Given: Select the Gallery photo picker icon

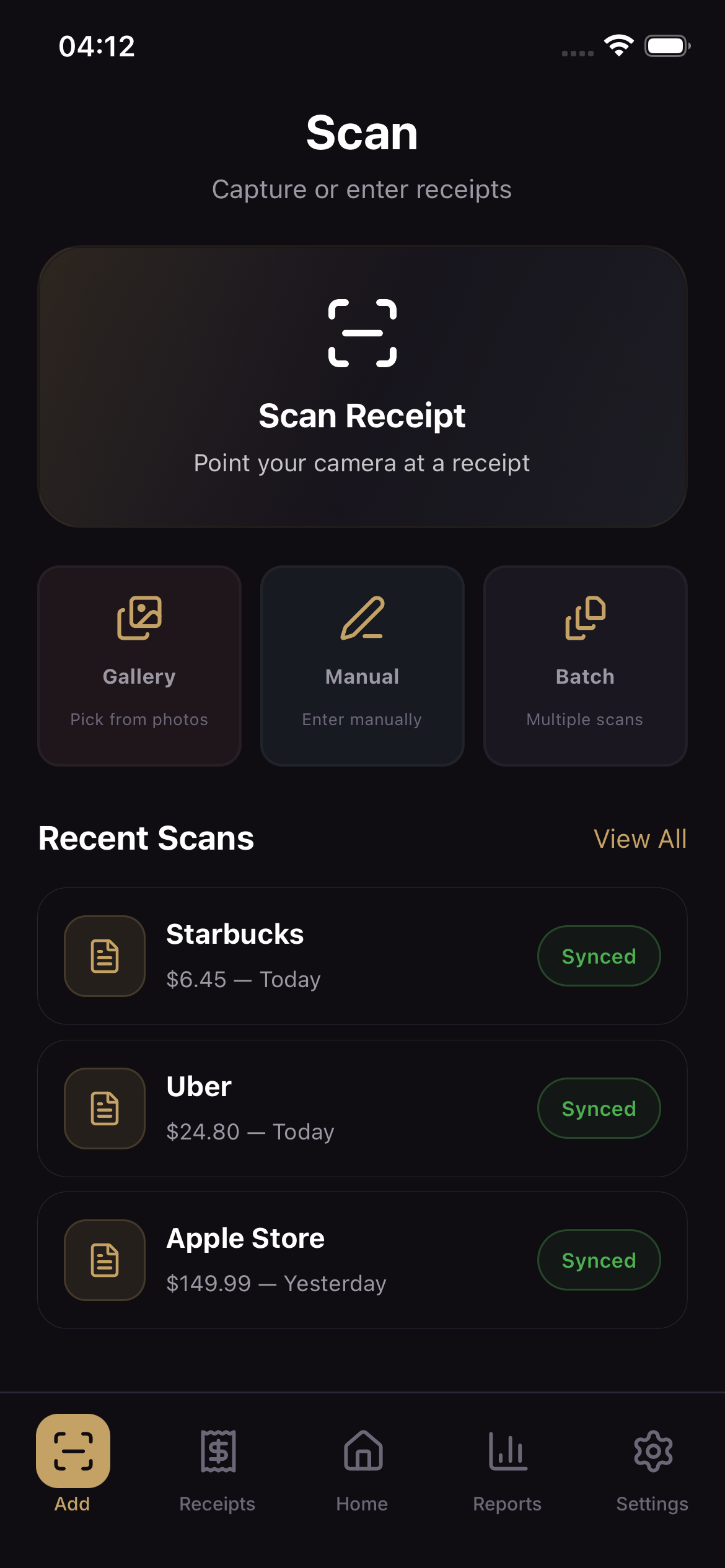Looking at the screenshot, I should (139, 619).
